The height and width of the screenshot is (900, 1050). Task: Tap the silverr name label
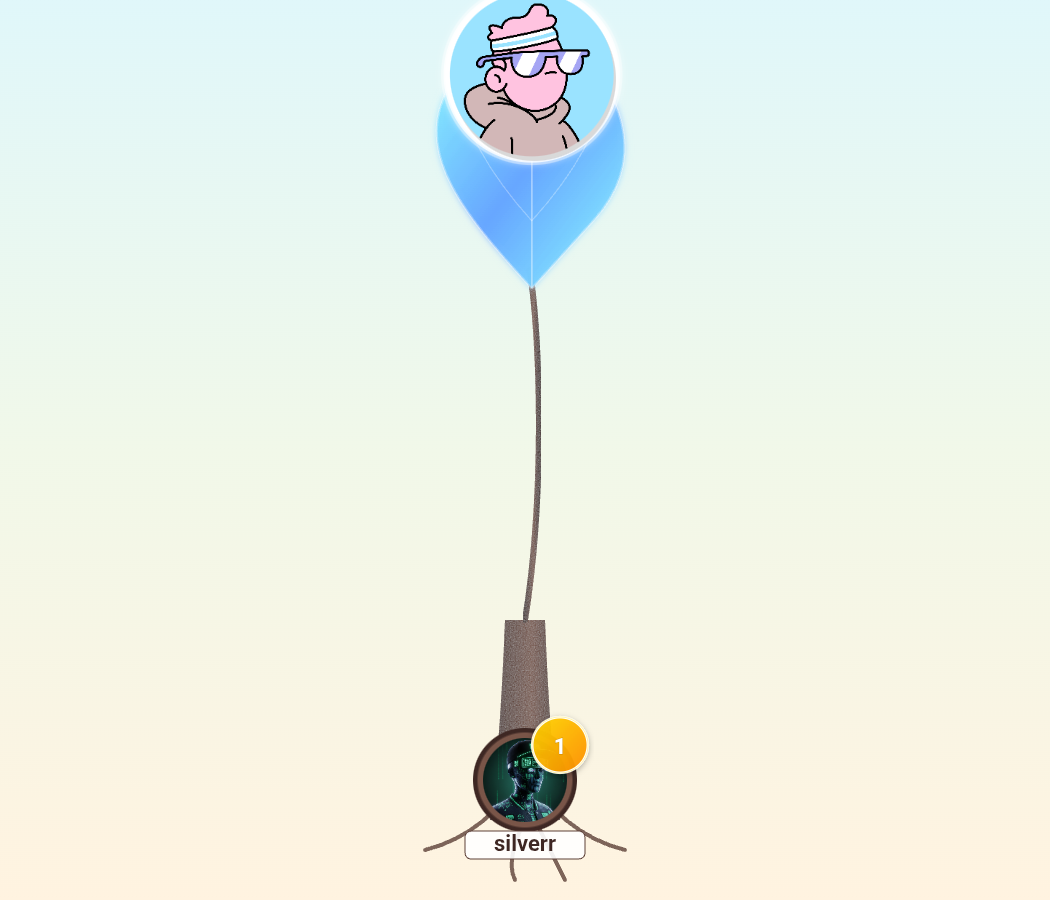(525, 845)
